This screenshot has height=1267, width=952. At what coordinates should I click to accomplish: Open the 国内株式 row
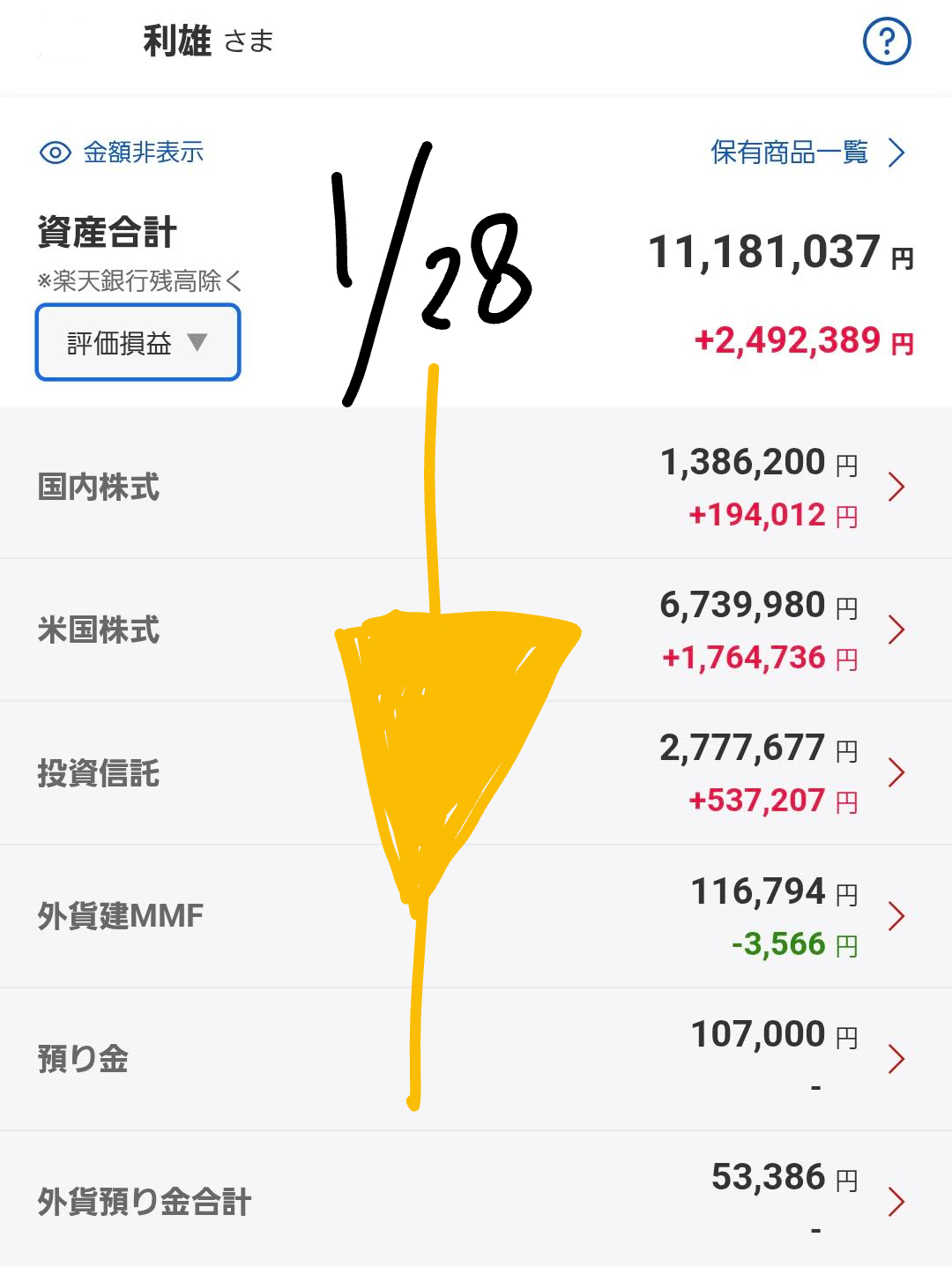476,487
